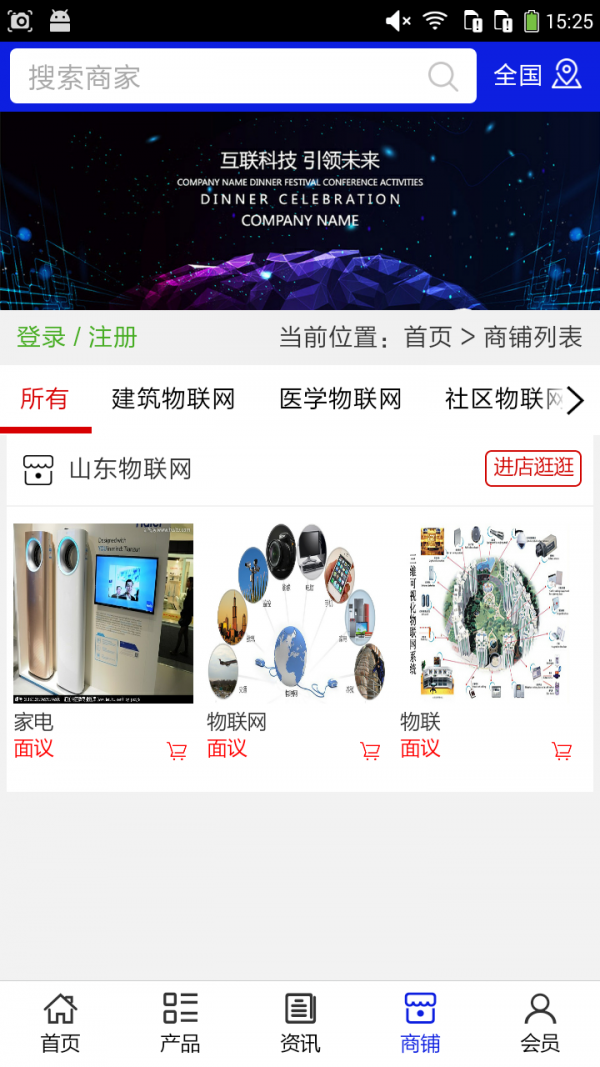Switch to the 社区物联网 tab
This screenshot has width=600, height=1067.
pyautogui.click(x=503, y=399)
